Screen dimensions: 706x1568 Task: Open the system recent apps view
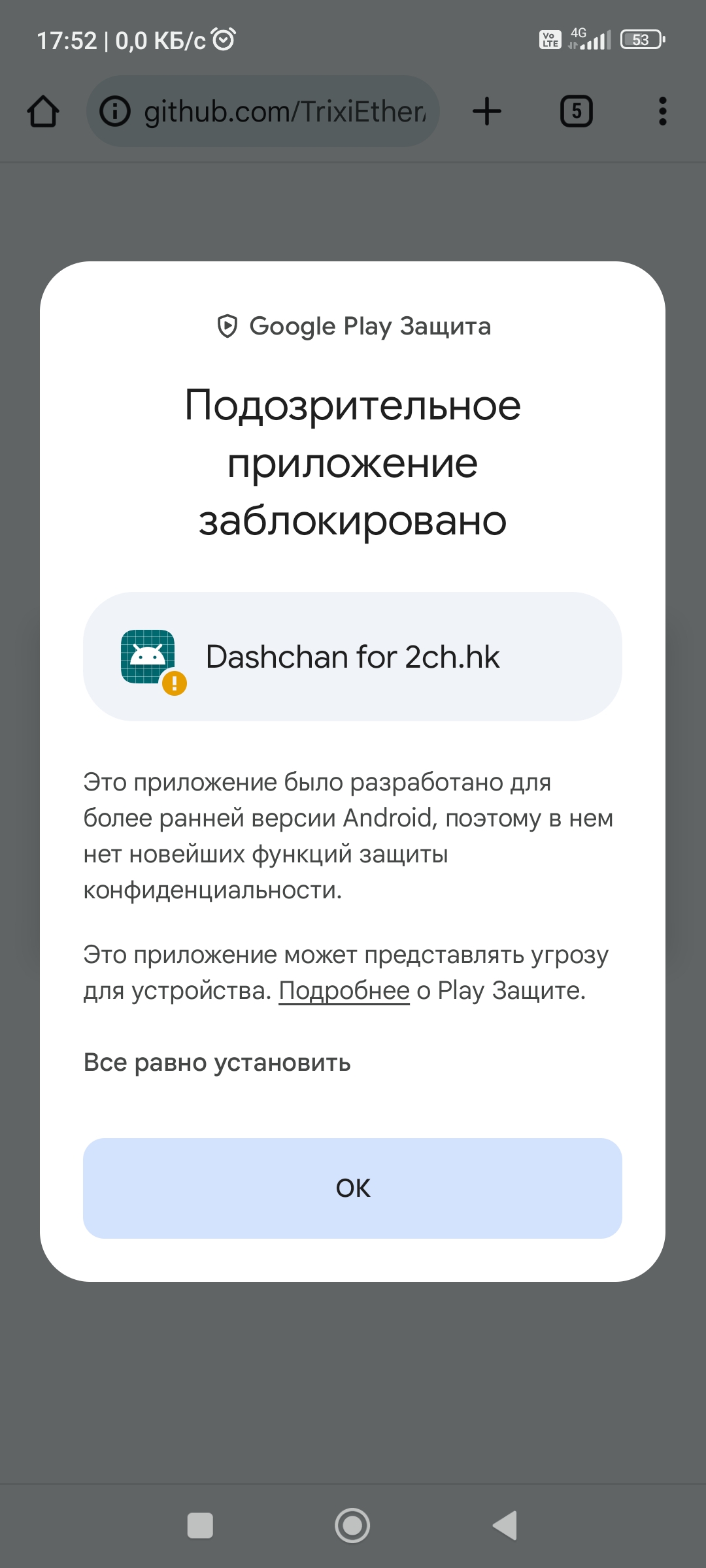click(x=200, y=1526)
